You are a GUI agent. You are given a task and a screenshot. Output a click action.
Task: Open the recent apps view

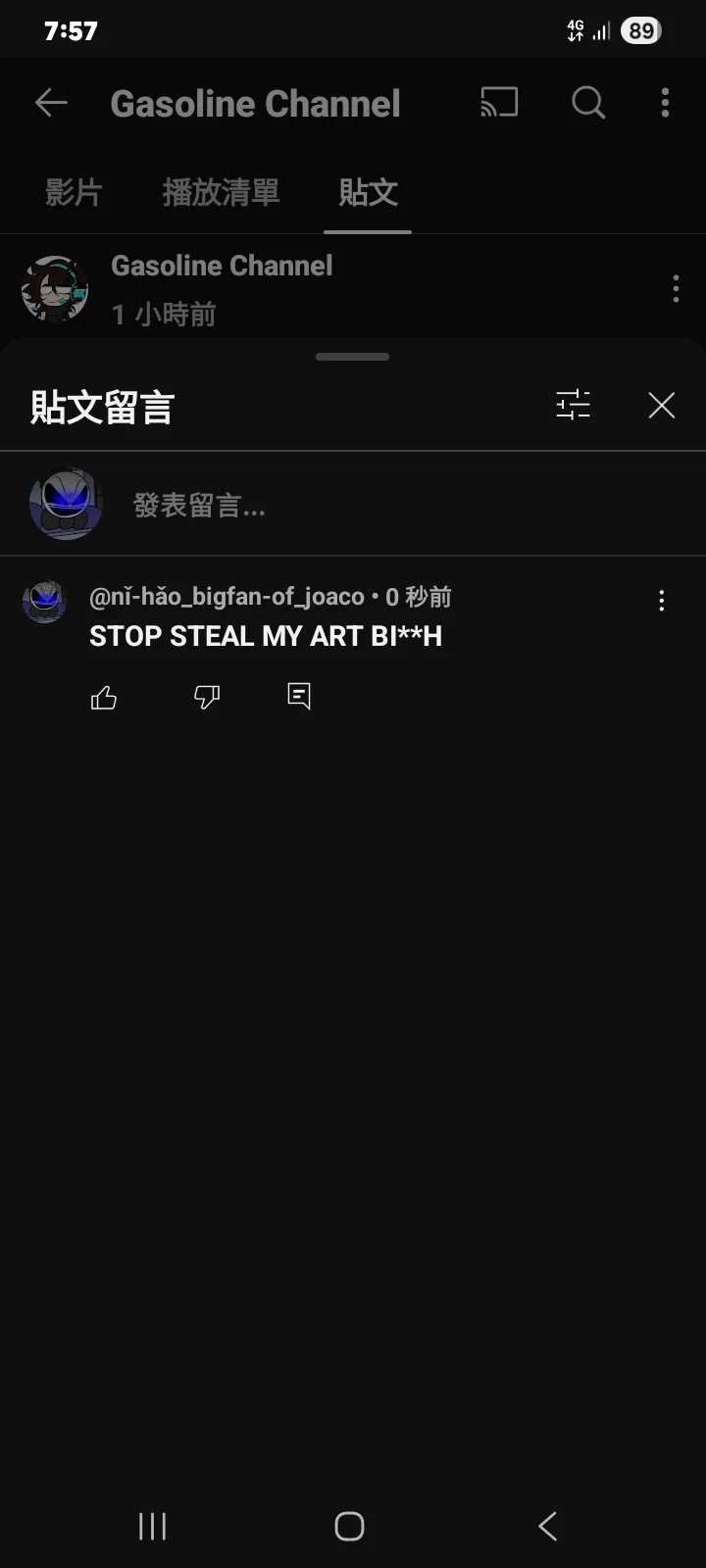tap(152, 1526)
